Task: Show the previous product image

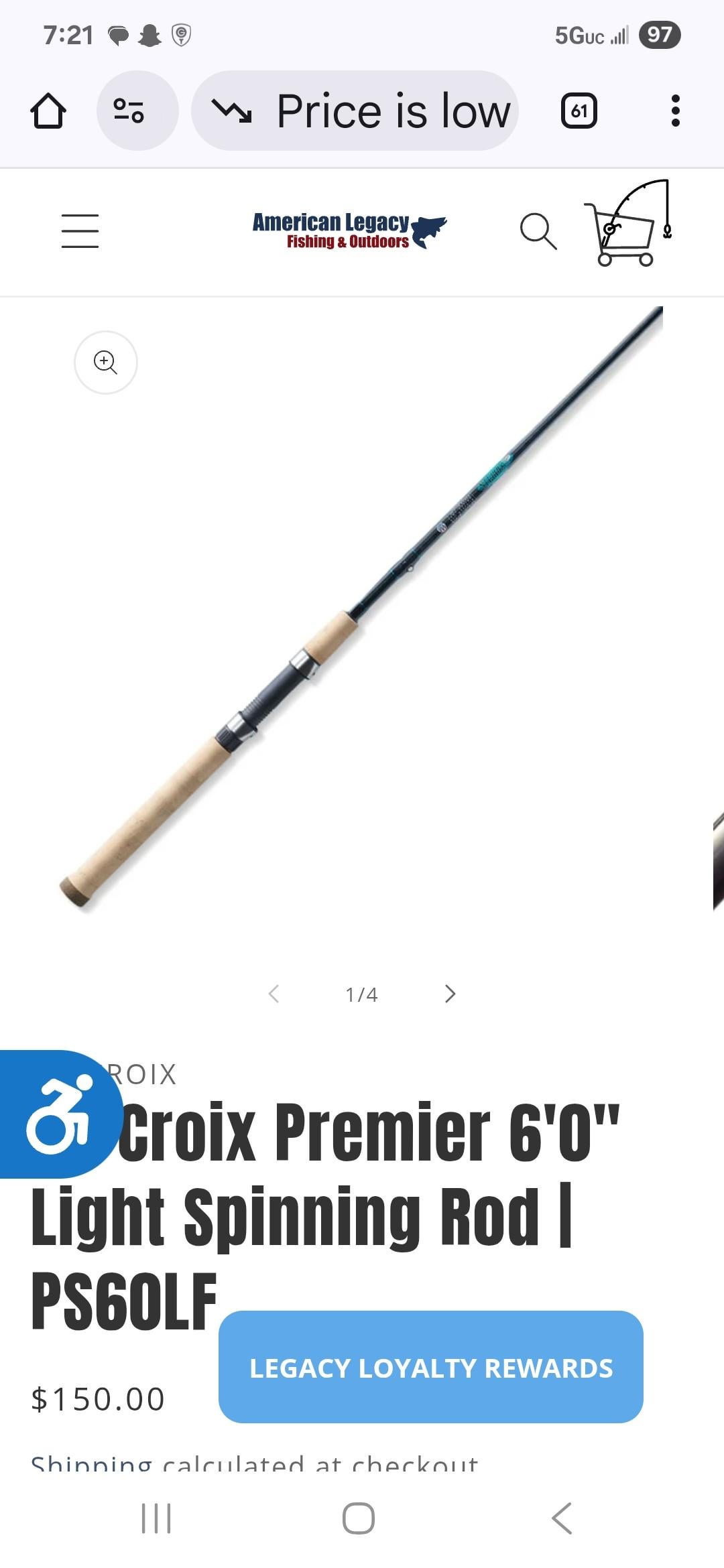Action: [274, 994]
